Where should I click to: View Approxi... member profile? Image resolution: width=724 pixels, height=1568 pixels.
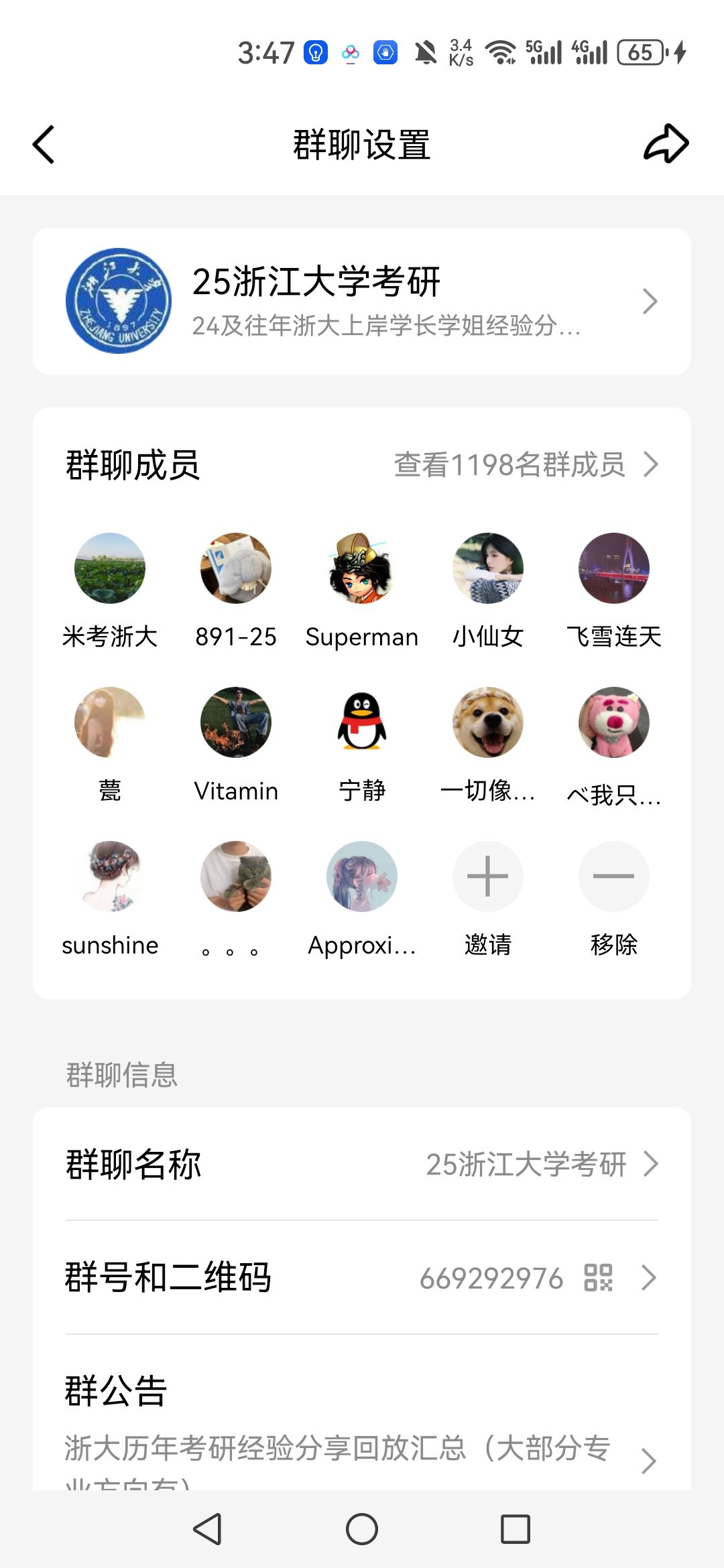(362, 876)
